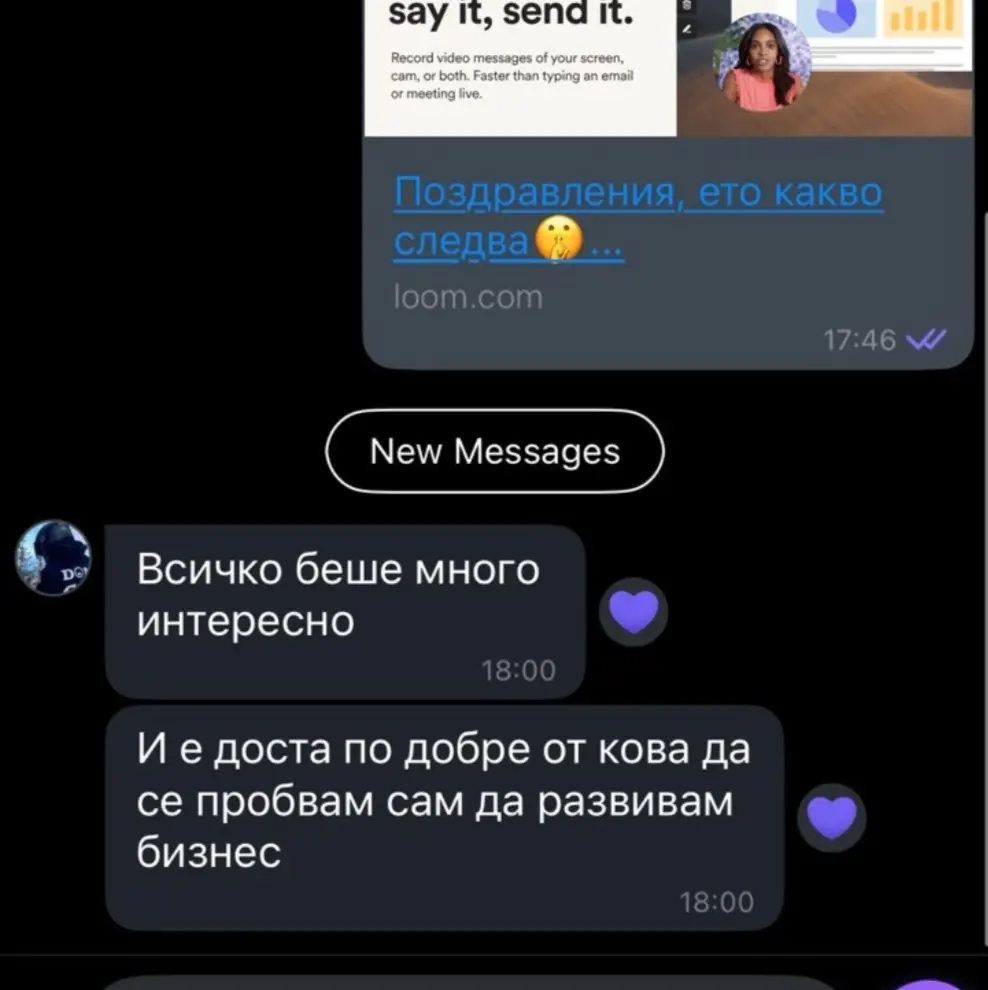Like the message about развивам бизнес
This screenshot has height=990, width=988.
tap(831, 817)
